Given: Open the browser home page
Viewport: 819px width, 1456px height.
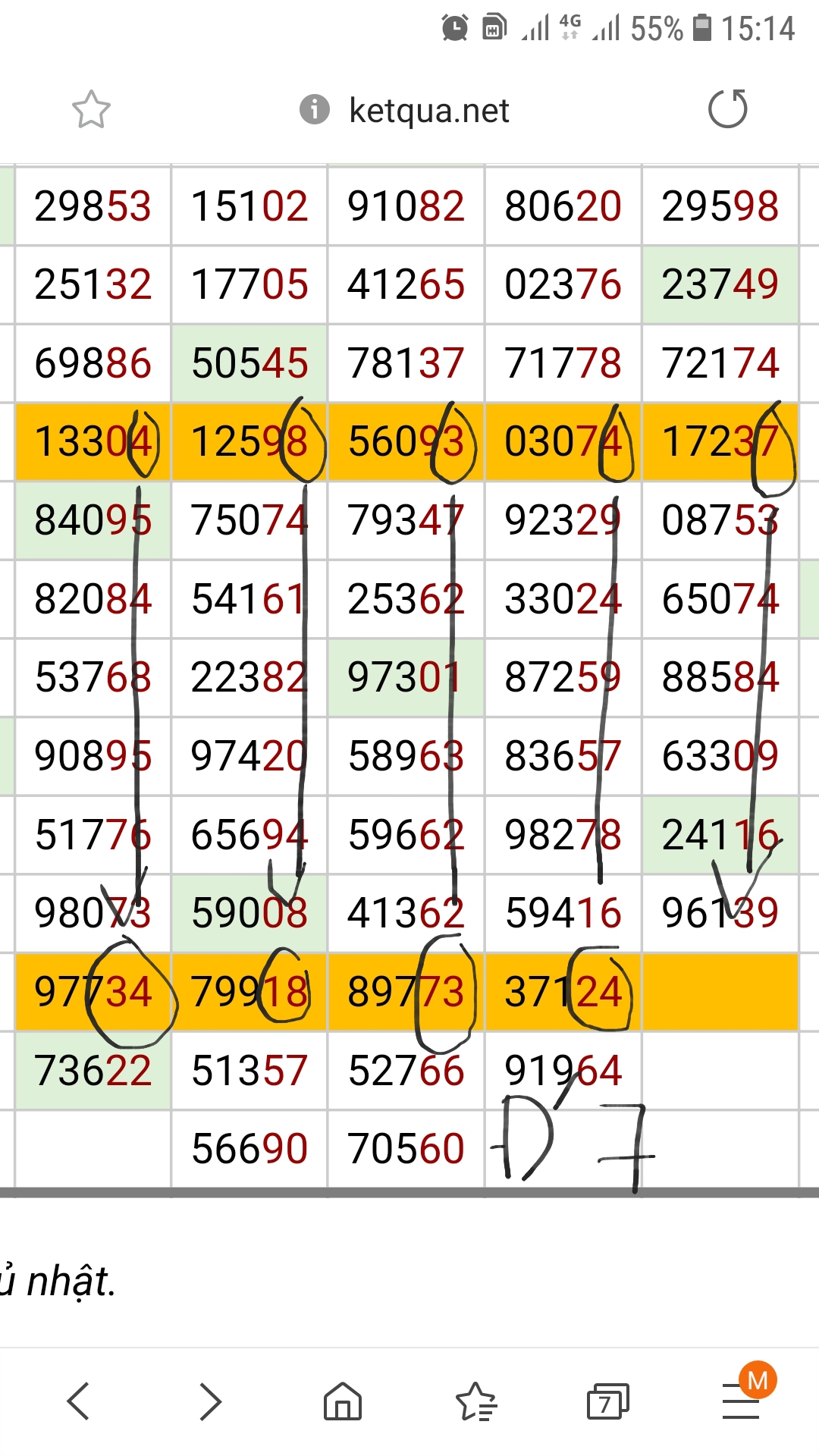Looking at the screenshot, I should [x=343, y=1401].
